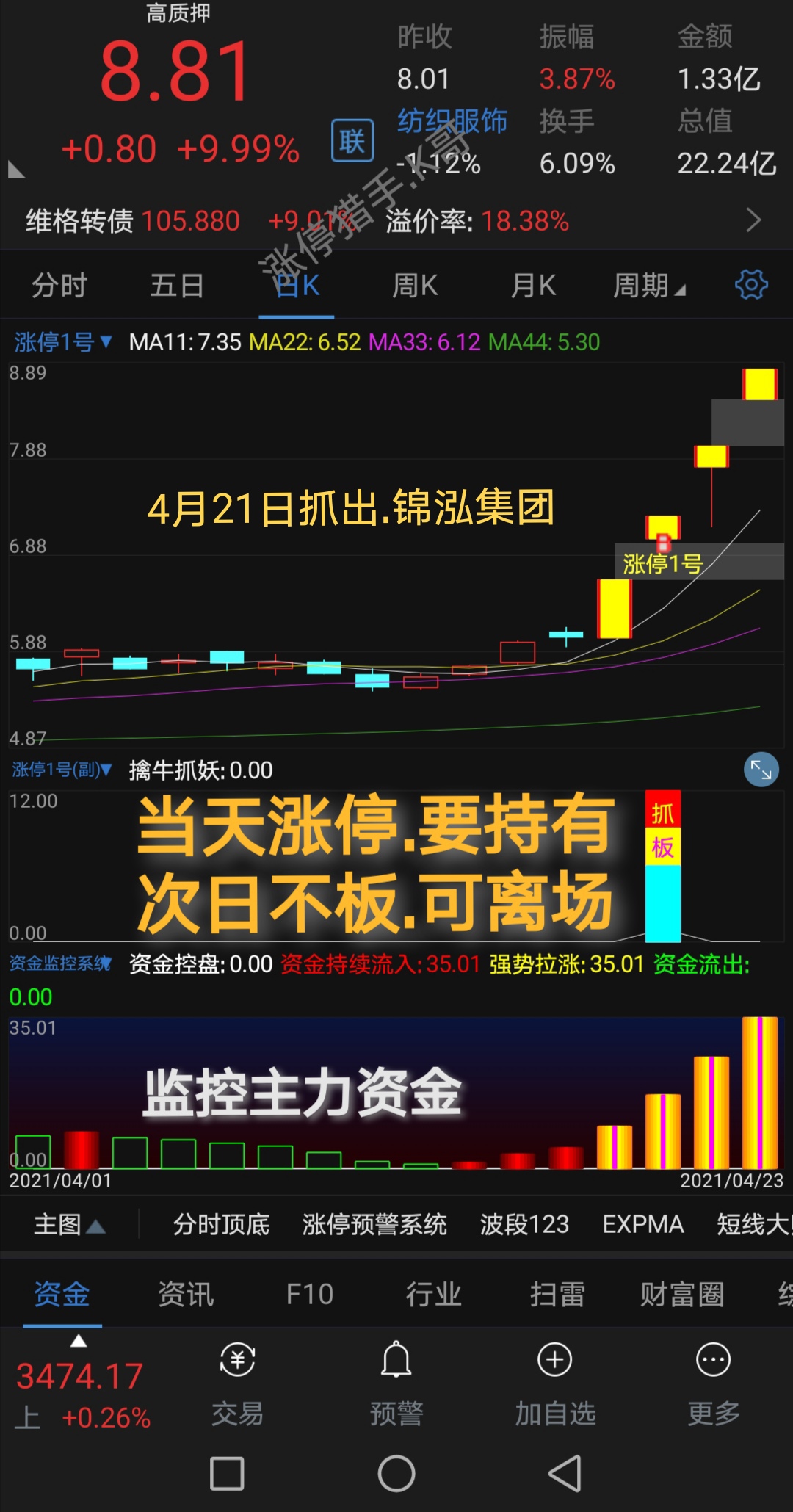Image resolution: width=793 pixels, height=1512 pixels.
Task: Tap the 联 linked-stocks badge
Action: [x=352, y=140]
